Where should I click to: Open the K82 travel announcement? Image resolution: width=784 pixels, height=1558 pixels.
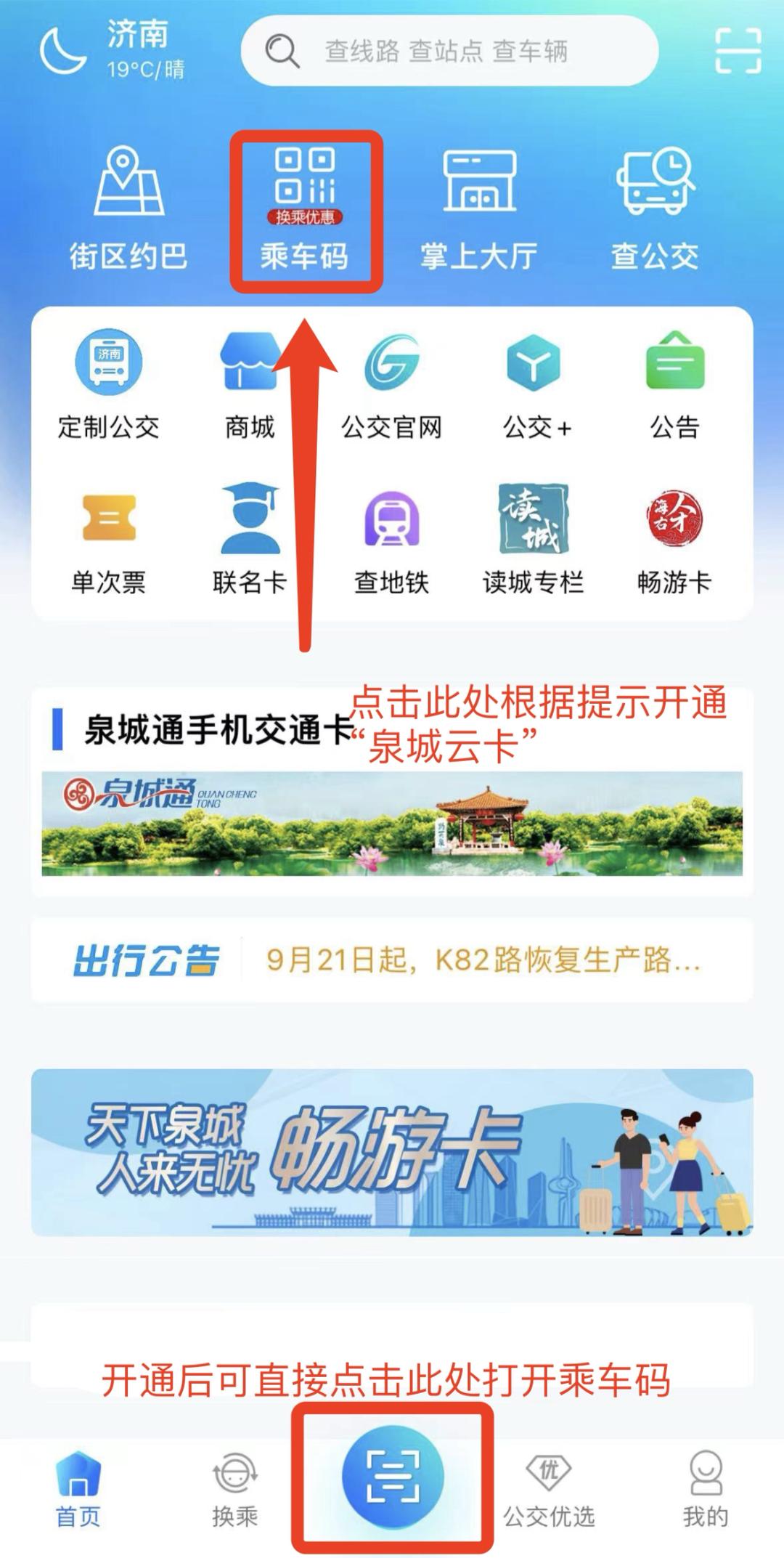(x=482, y=960)
